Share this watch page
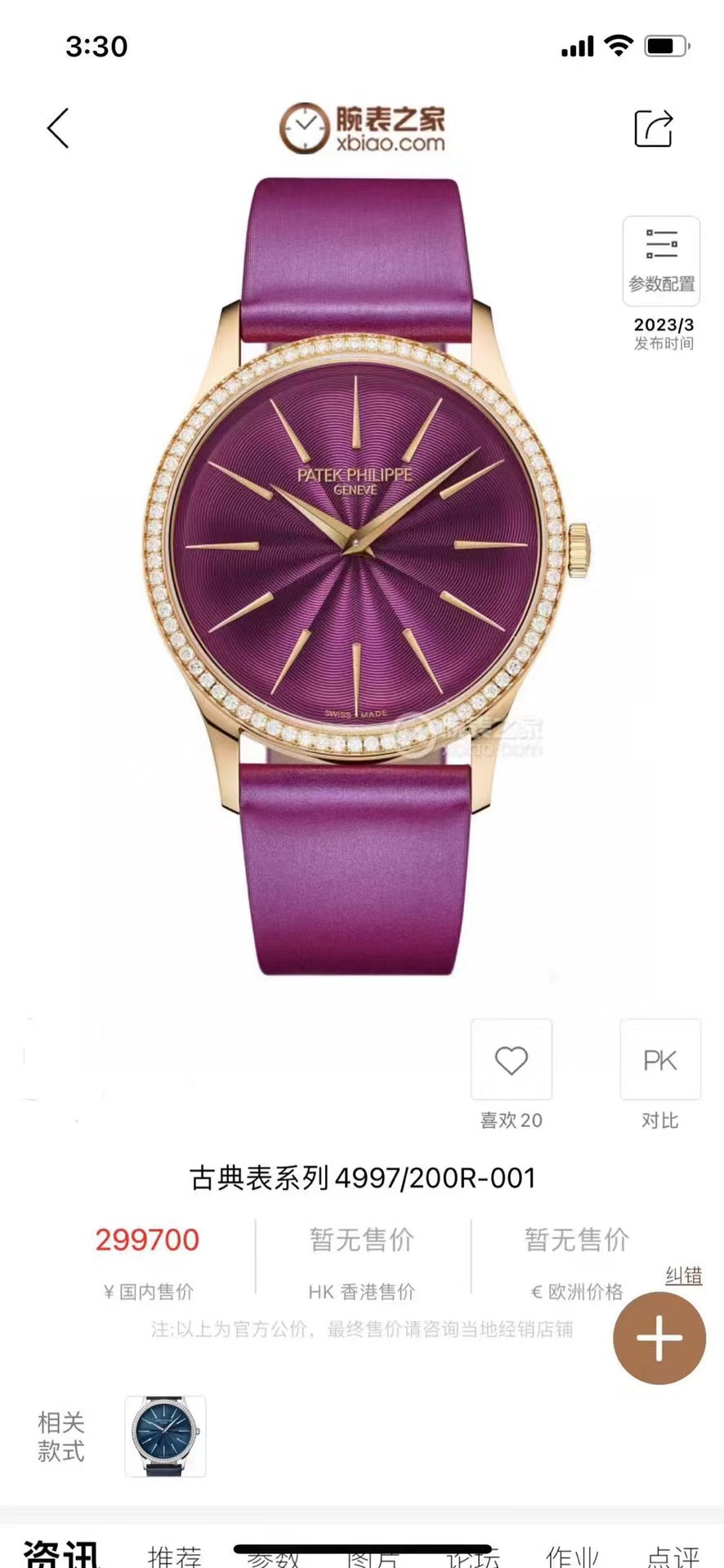The height and width of the screenshot is (1568, 724). point(654,128)
